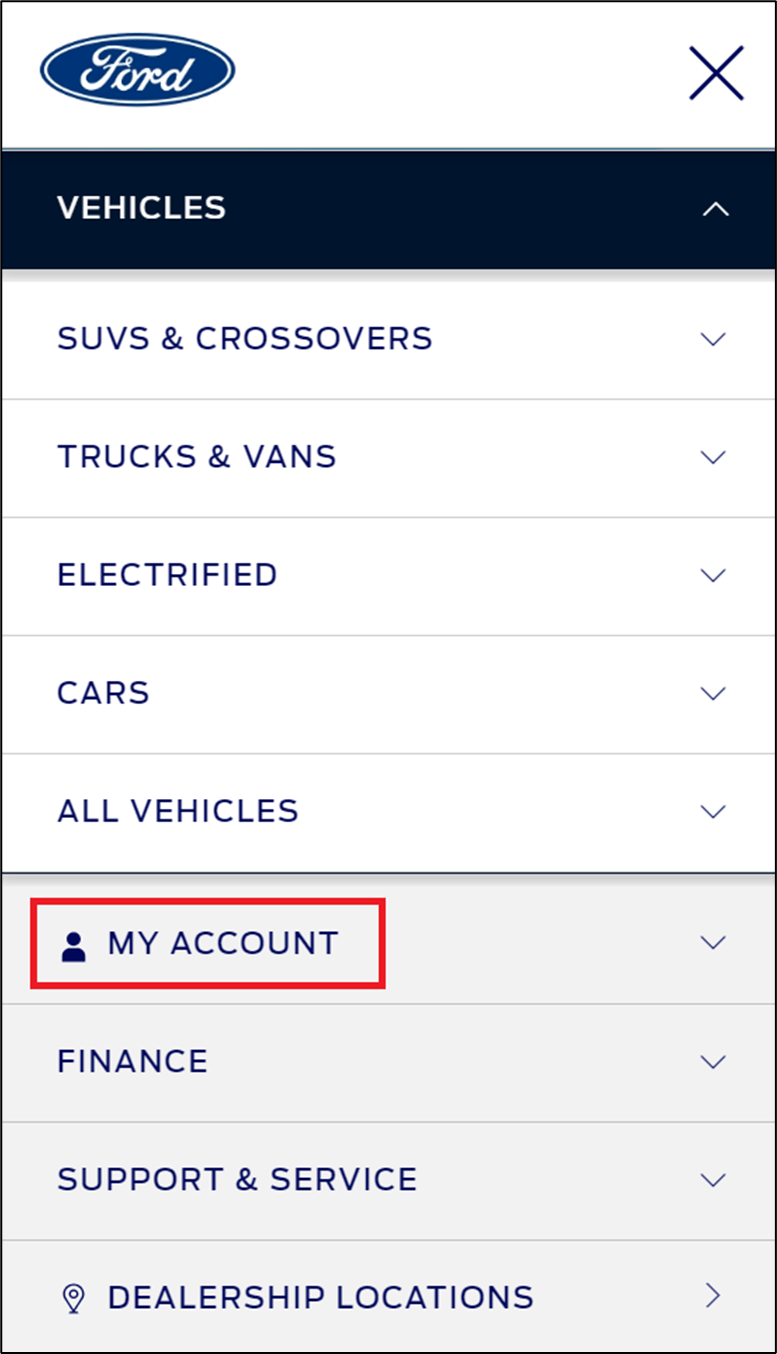777x1354 pixels.
Task: Expand the CARS dropdown
Action: [713, 693]
